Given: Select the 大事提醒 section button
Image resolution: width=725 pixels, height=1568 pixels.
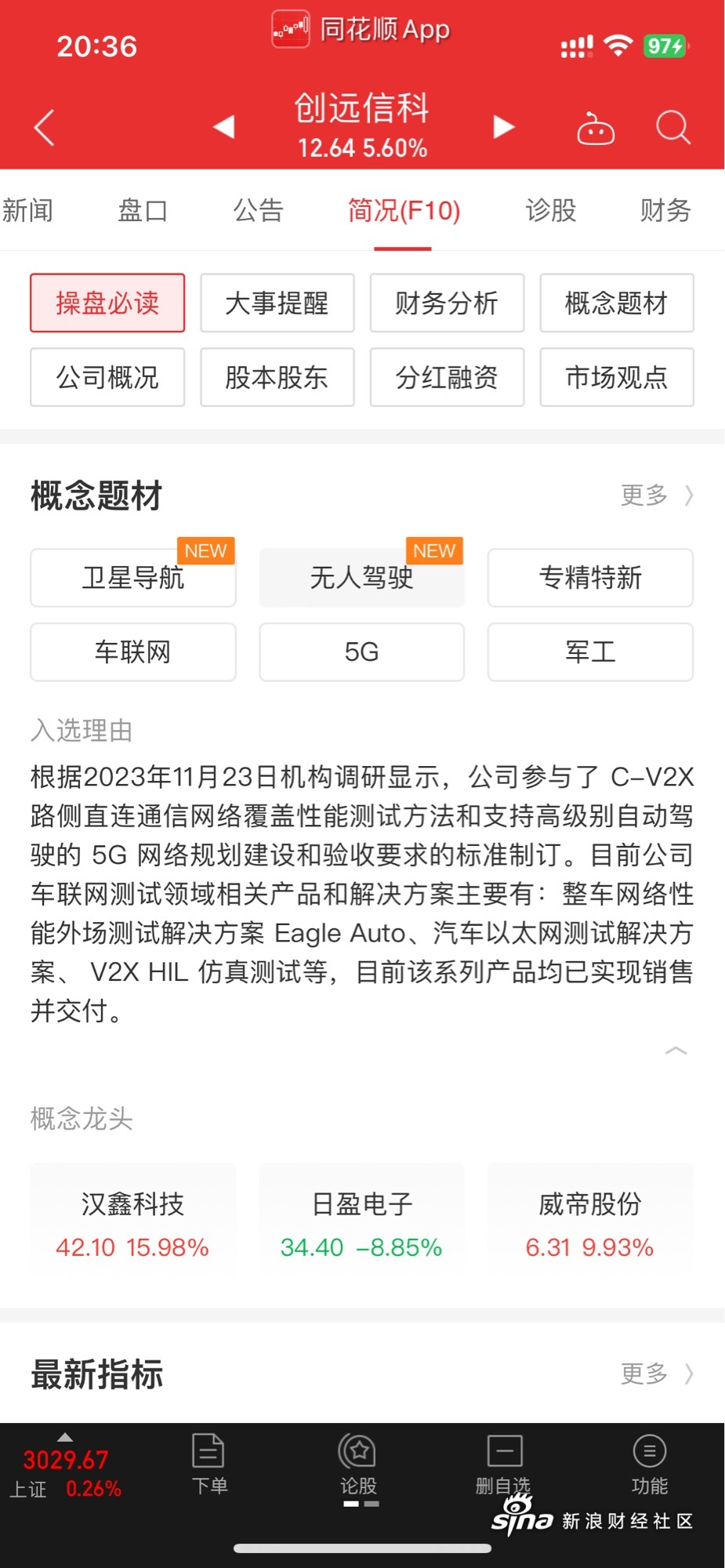Looking at the screenshot, I should pos(277,303).
